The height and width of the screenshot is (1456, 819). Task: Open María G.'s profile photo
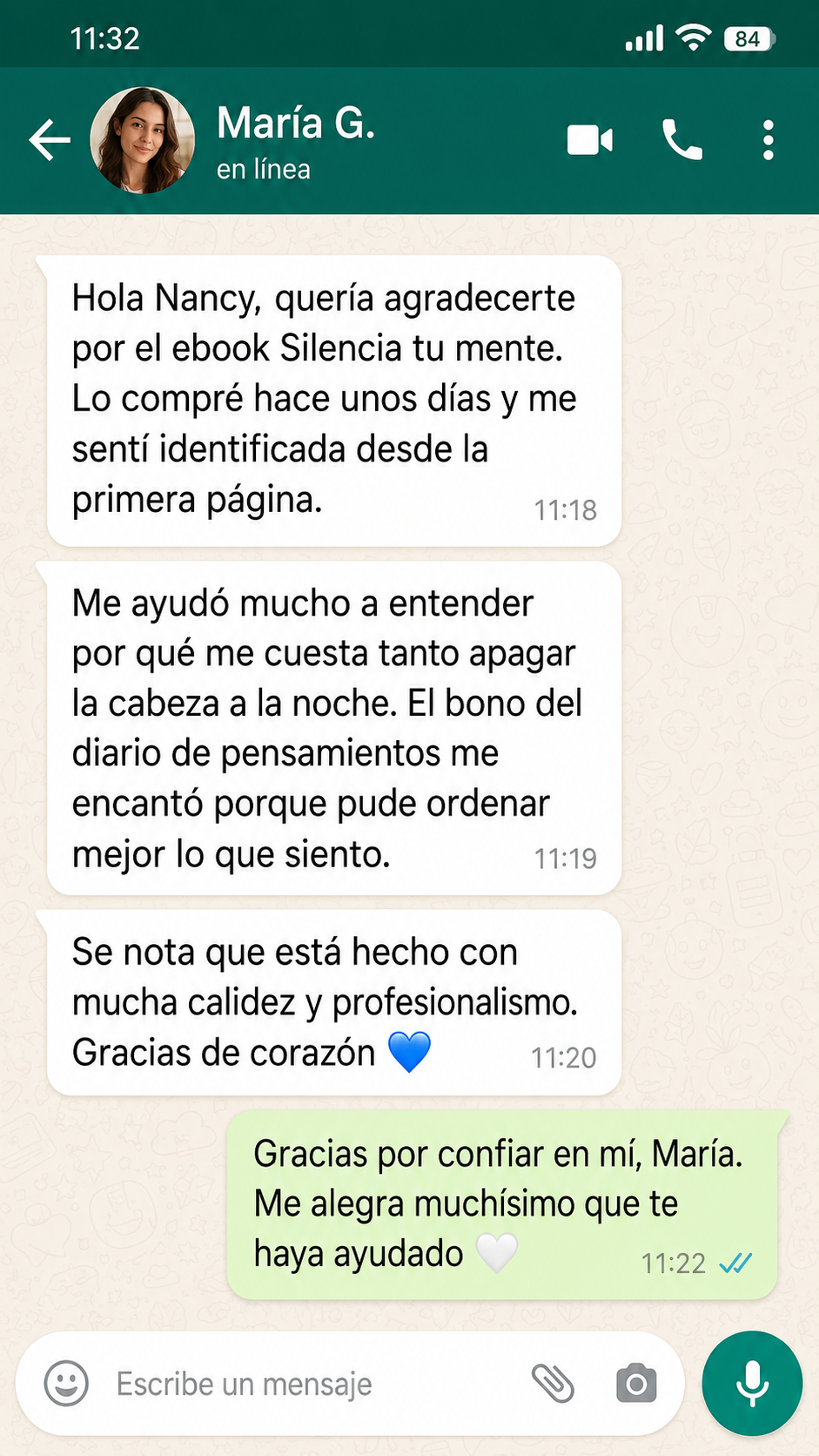(143, 140)
